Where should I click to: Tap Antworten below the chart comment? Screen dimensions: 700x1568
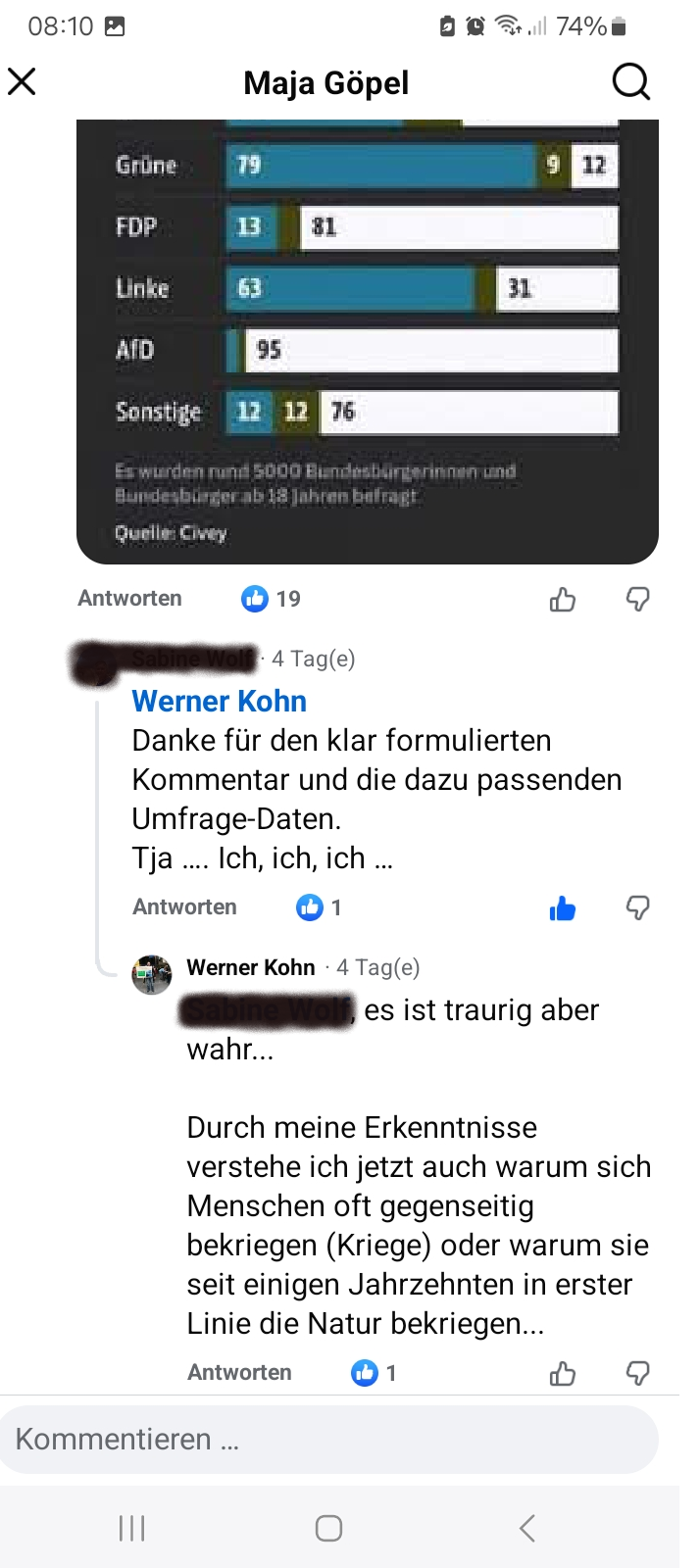click(x=129, y=598)
